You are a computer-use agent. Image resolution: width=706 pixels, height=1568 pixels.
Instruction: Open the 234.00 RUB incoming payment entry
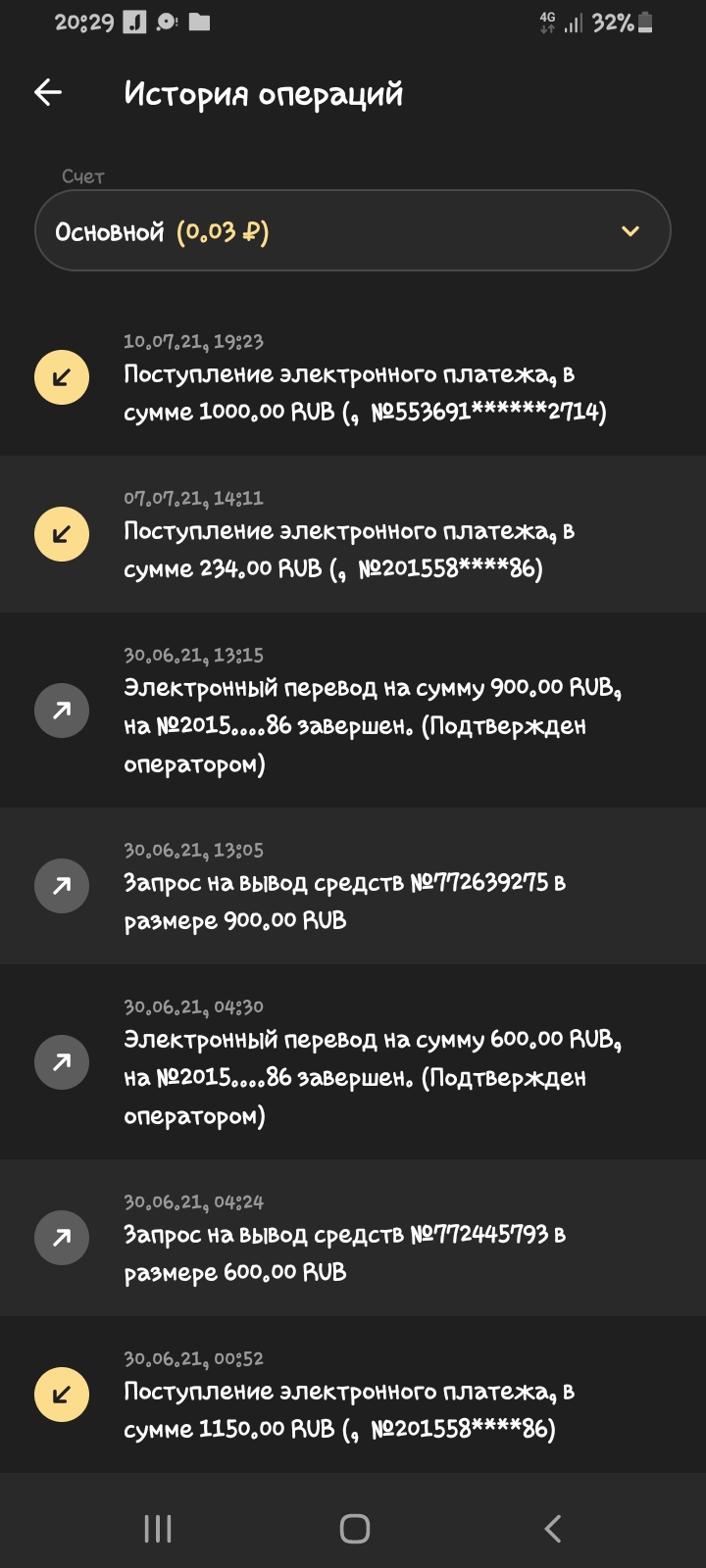tap(353, 534)
